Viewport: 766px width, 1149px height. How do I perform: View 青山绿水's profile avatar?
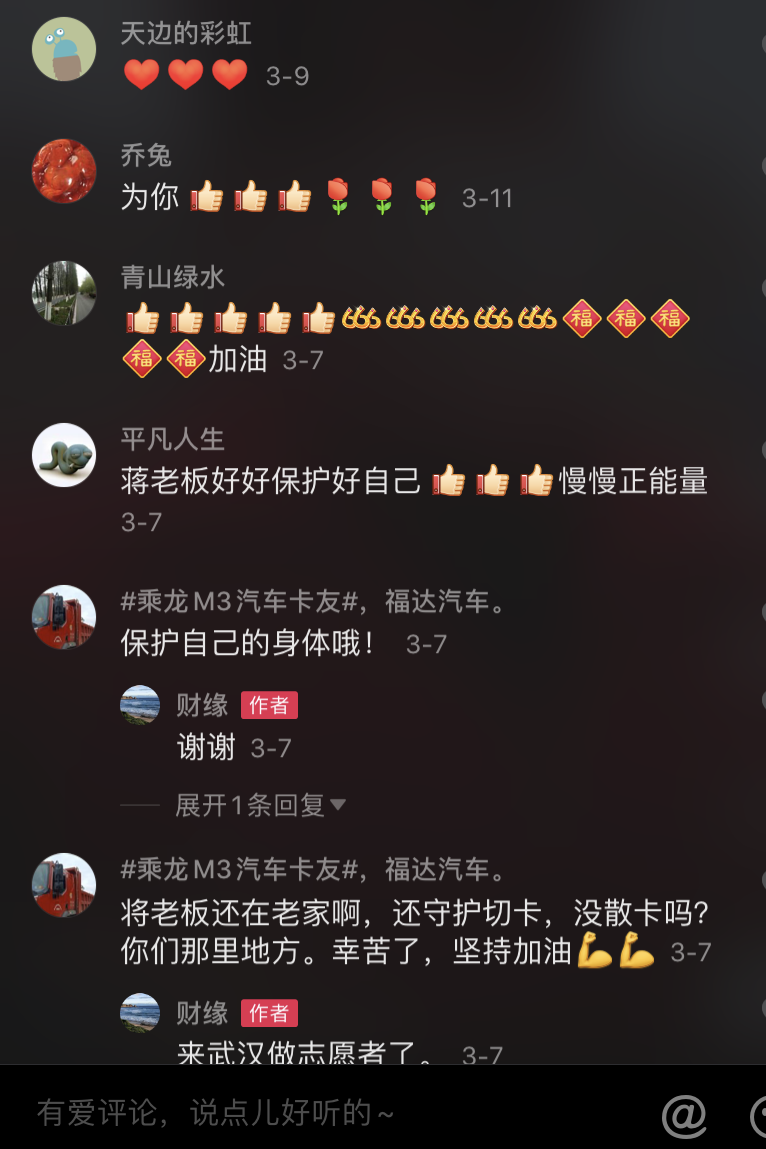click(64, 293)
